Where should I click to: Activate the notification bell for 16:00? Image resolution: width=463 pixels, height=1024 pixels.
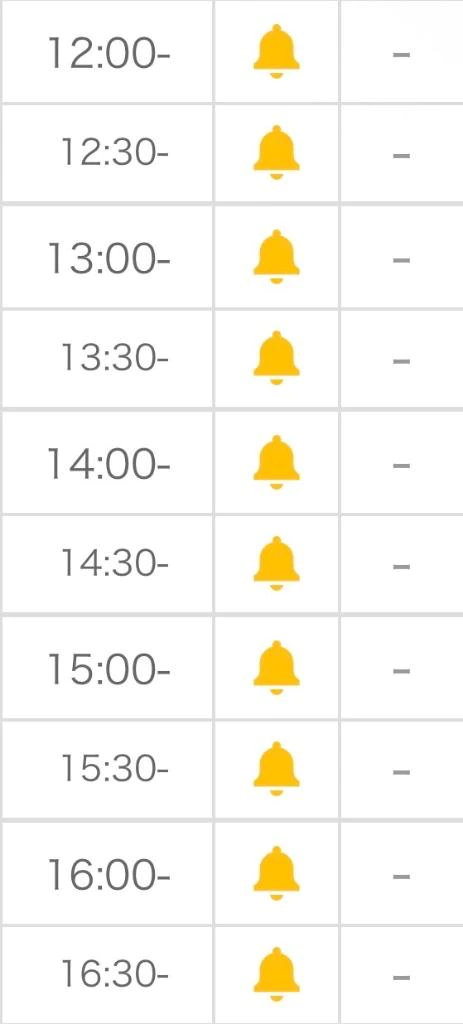[x=276, y=873]
